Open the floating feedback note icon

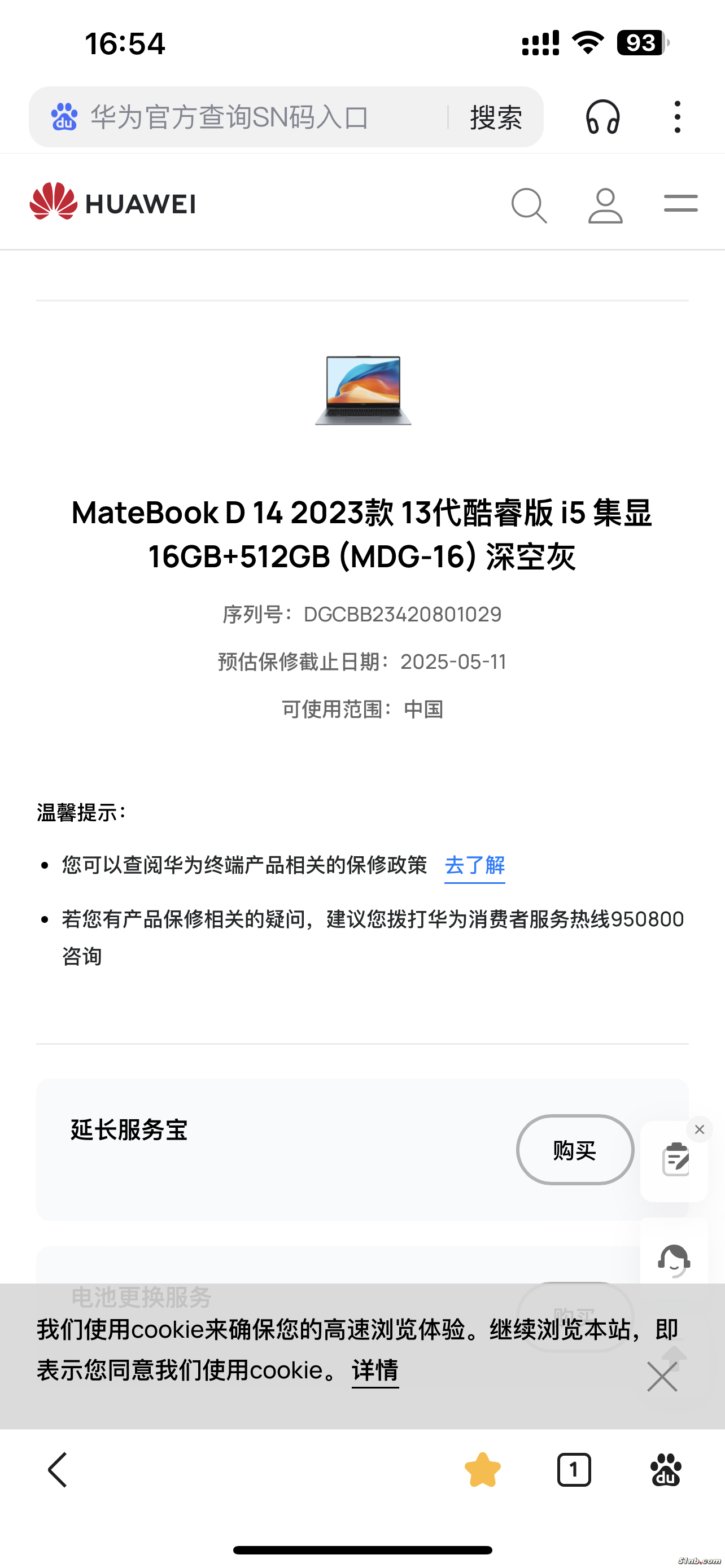click(675, 1159)
